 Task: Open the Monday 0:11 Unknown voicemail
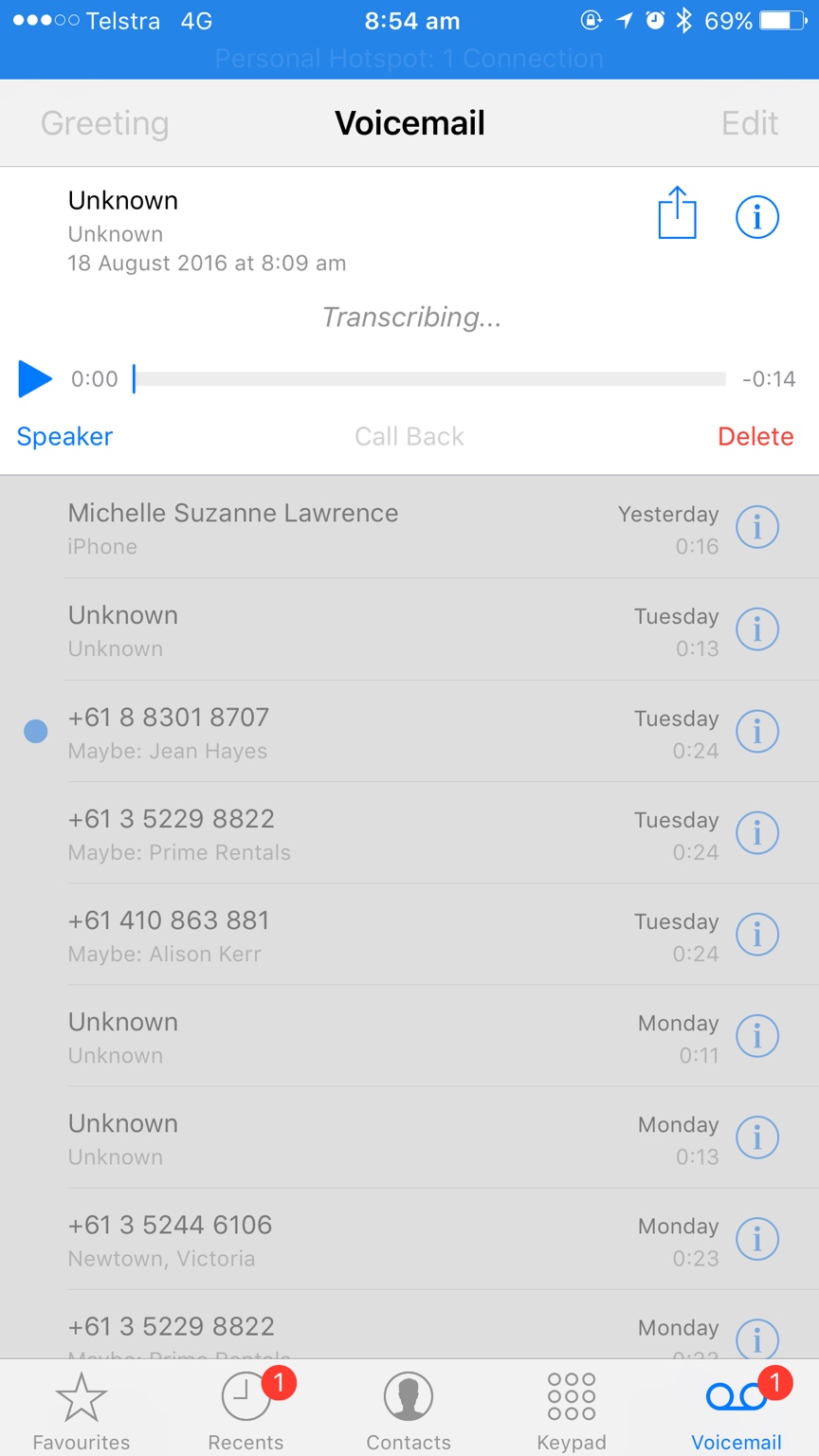tap(409, 1036)
